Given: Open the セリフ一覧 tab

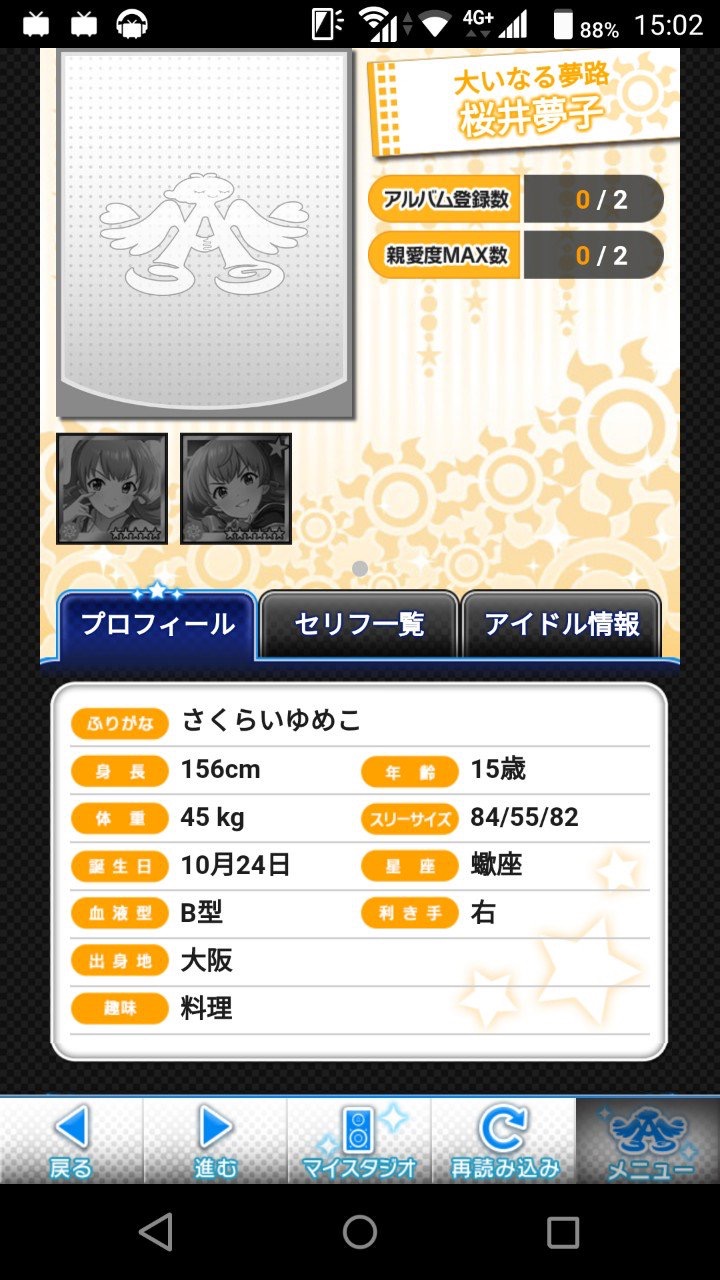Looking at the screenshot, I should (359, 625).
